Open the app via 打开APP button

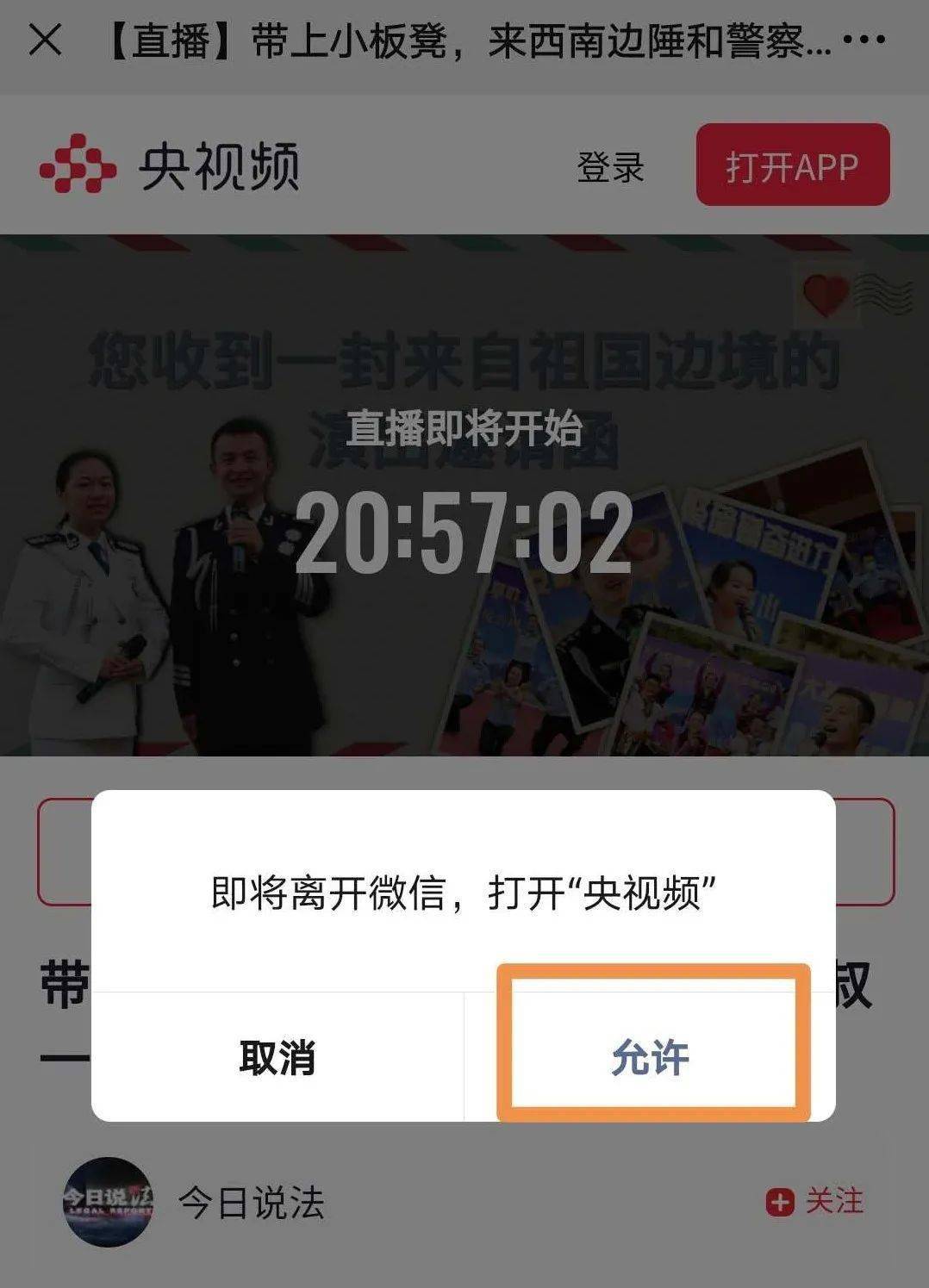(x=794, y=165)
